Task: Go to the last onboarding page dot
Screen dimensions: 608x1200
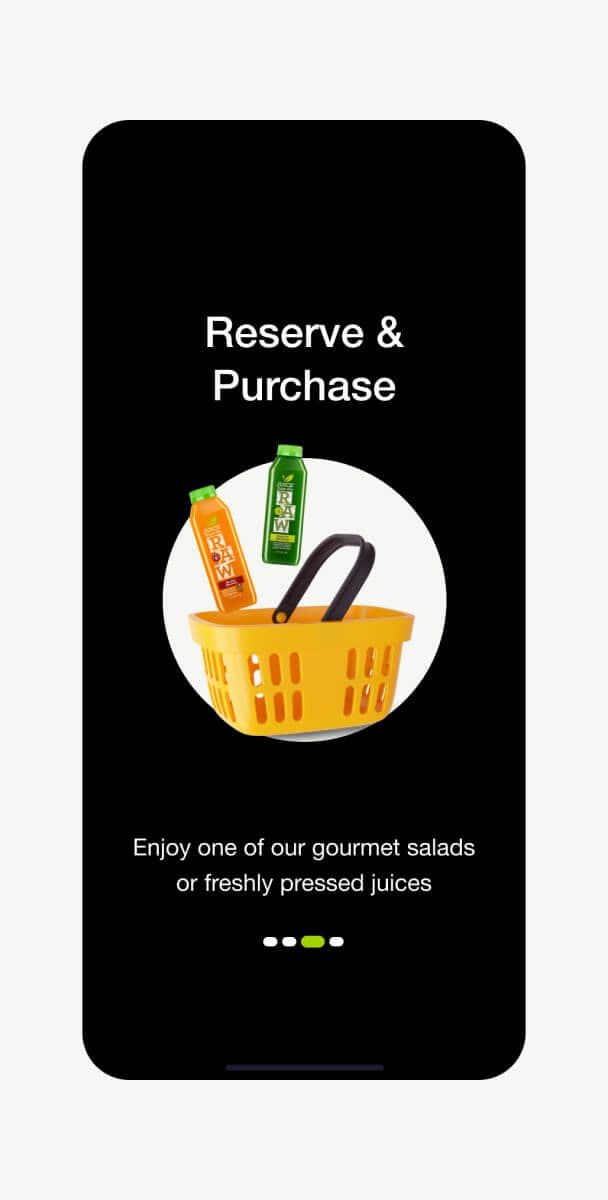Action: tap(337, 942)
